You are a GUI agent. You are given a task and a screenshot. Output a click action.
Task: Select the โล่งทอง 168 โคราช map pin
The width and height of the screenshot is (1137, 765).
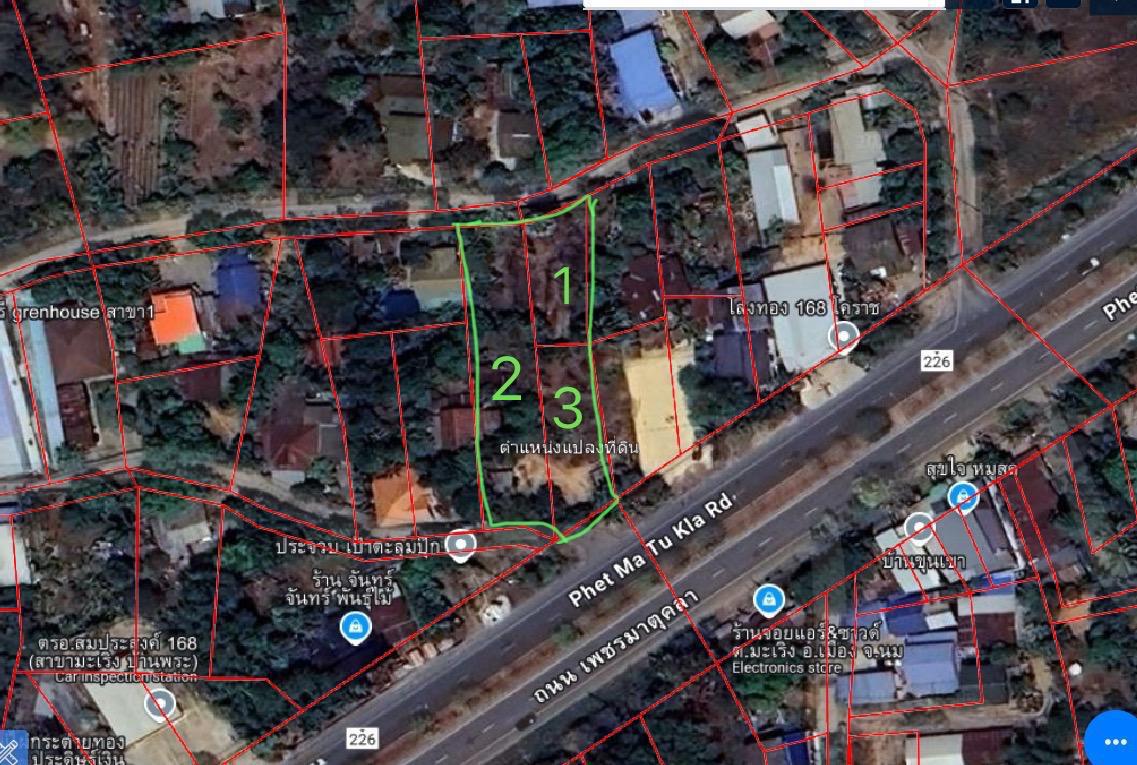click(x=844, y=337)
